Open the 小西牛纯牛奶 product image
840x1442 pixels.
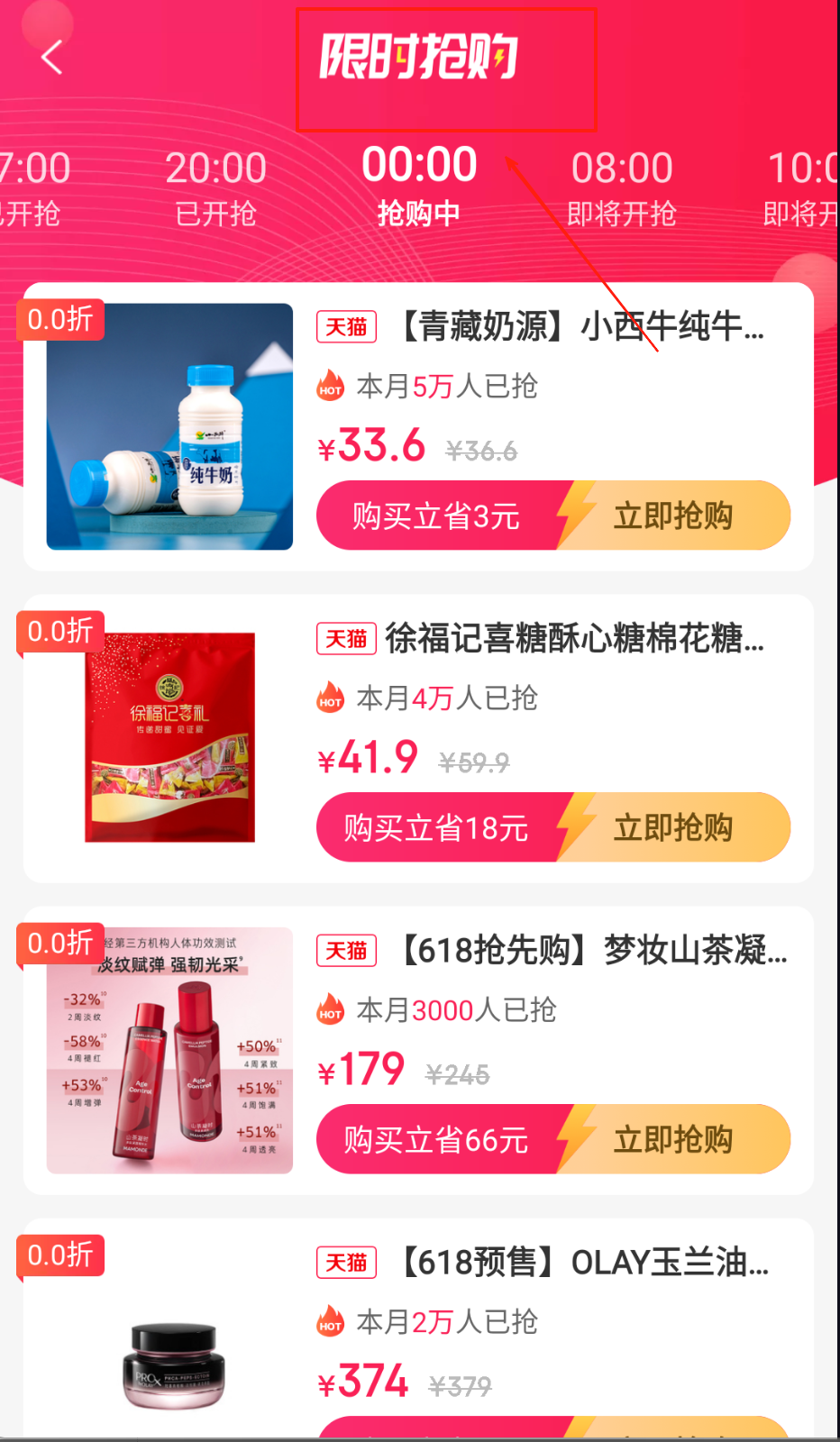(x=169, y=426)
